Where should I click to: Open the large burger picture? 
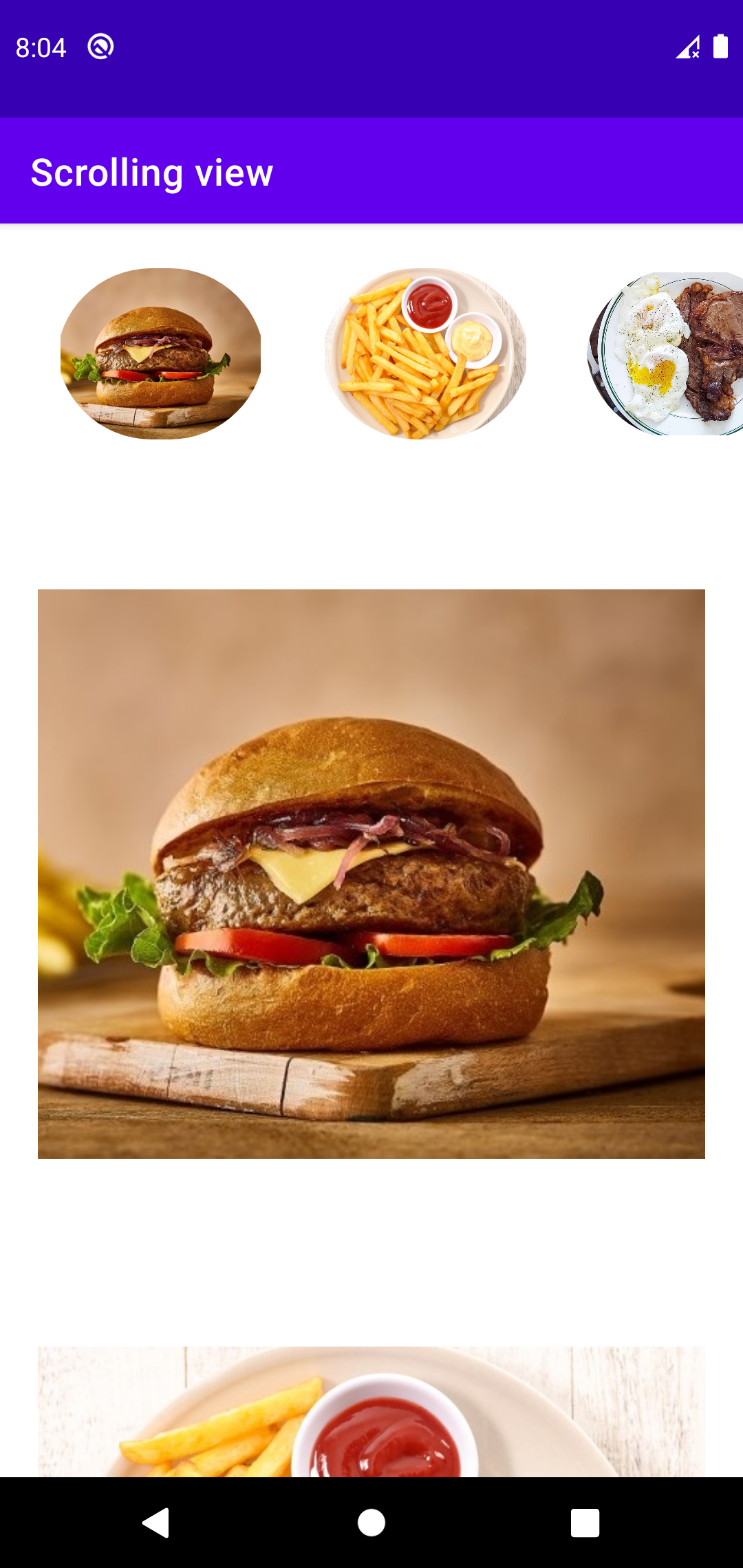click(x=371, y=873)
